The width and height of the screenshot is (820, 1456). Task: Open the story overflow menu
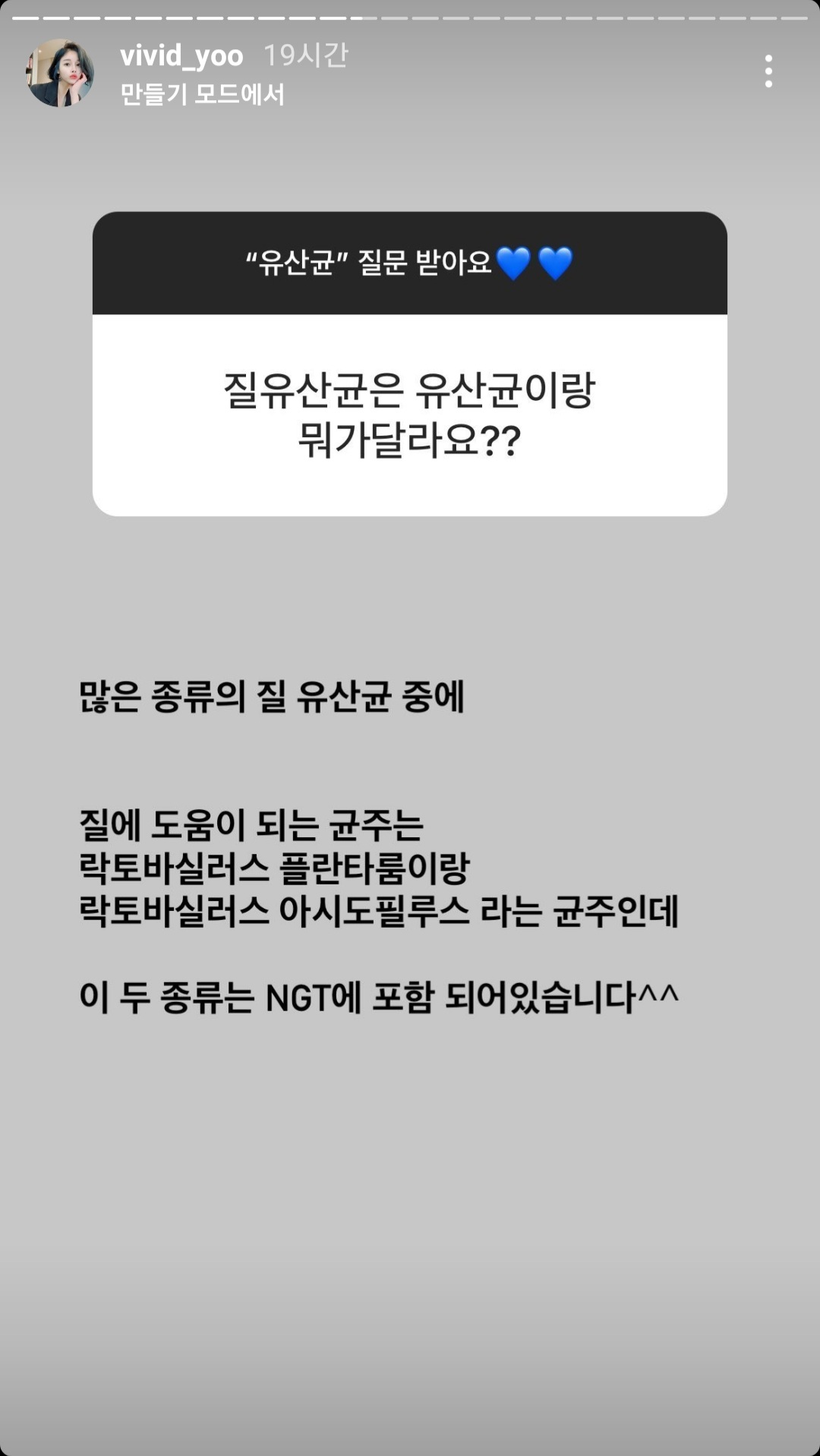point(768,71)
